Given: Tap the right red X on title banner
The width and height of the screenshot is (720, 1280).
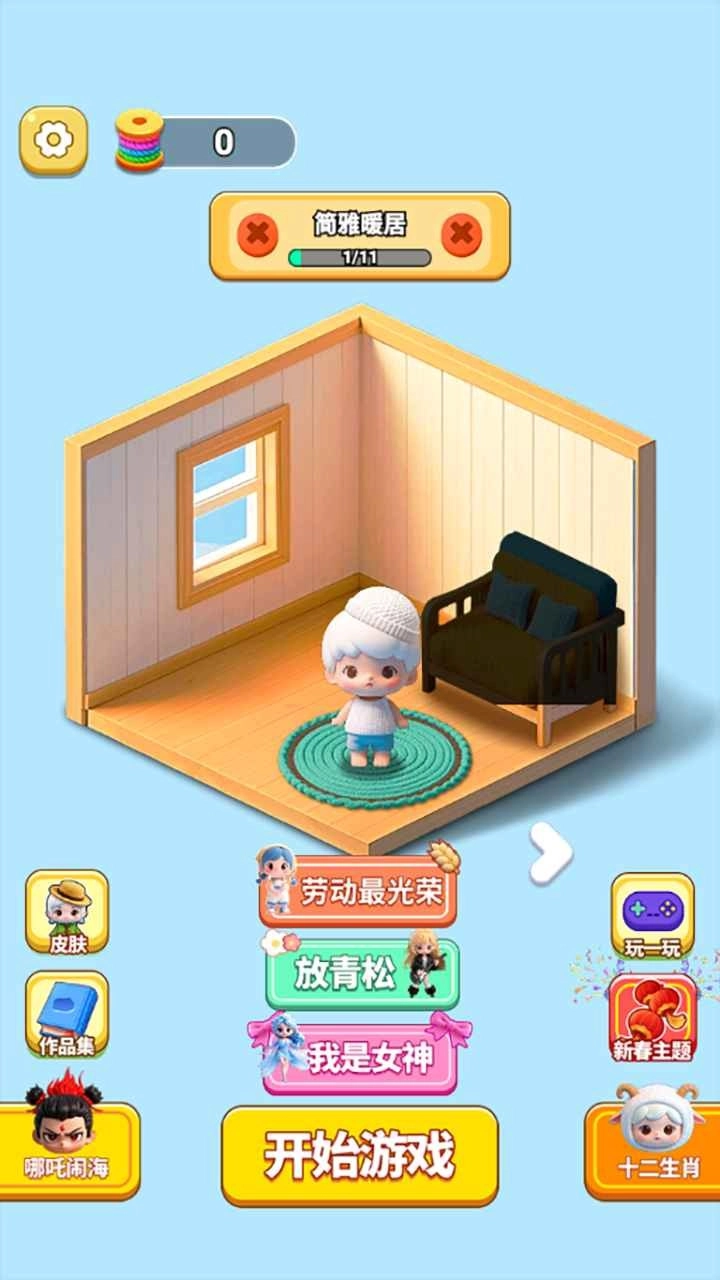Looking at the screenshot, I should click(x=458, y=232).
